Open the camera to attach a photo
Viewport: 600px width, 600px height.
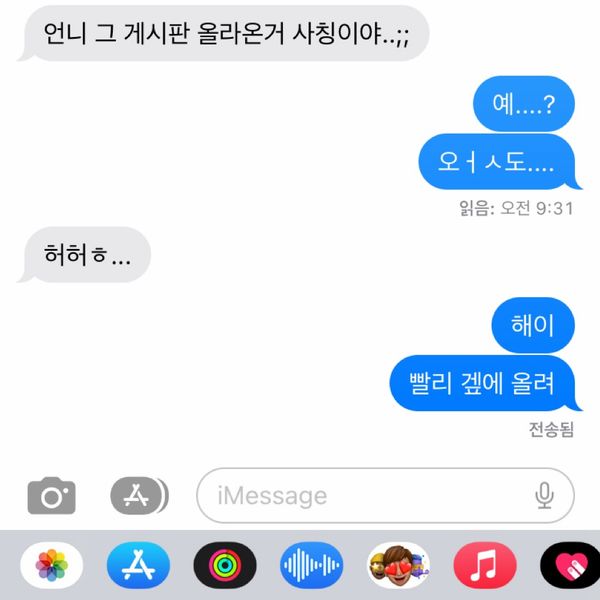[x=51, y=495]
